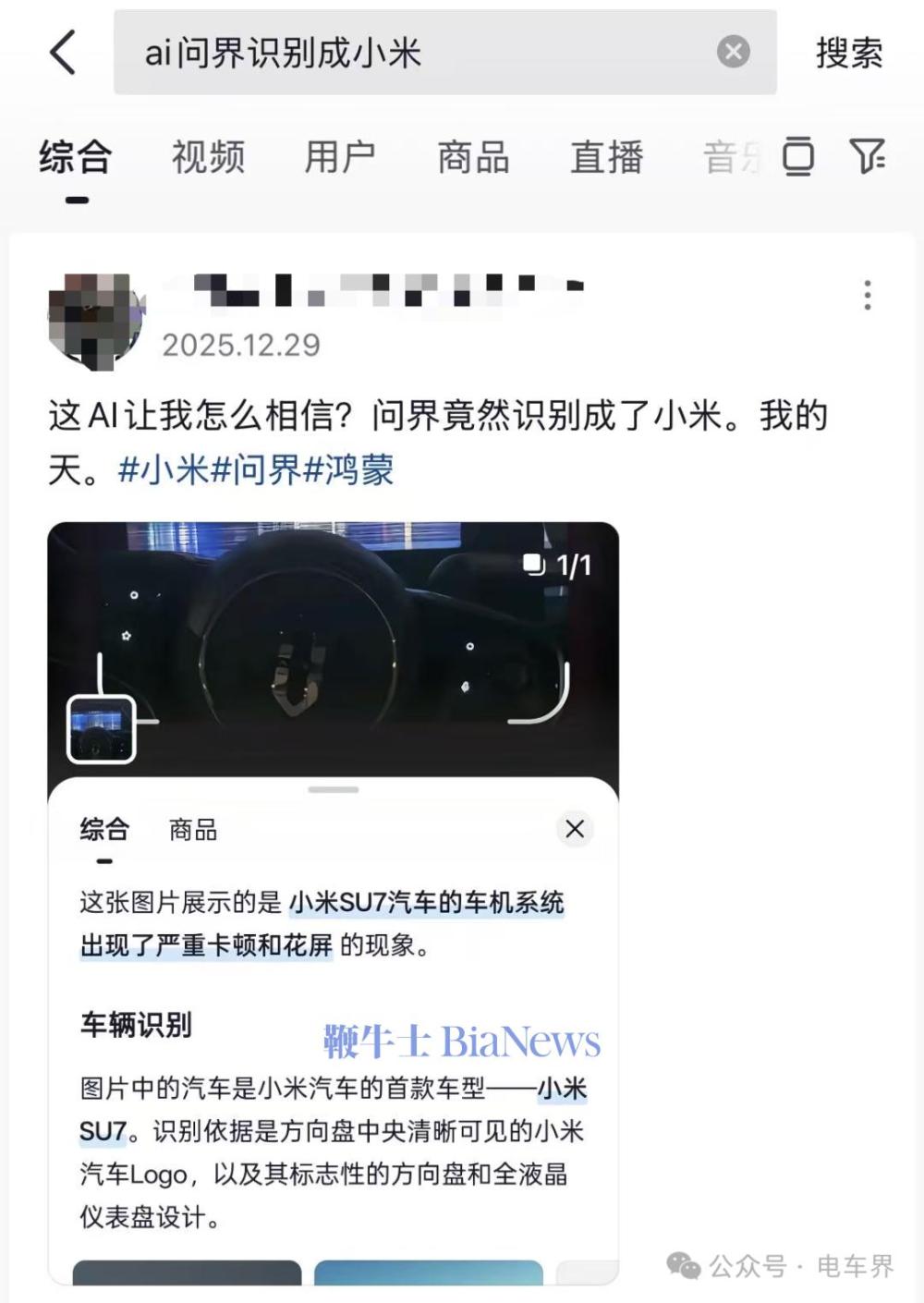
Task: Clear the search query text
Action: (734, 52)
